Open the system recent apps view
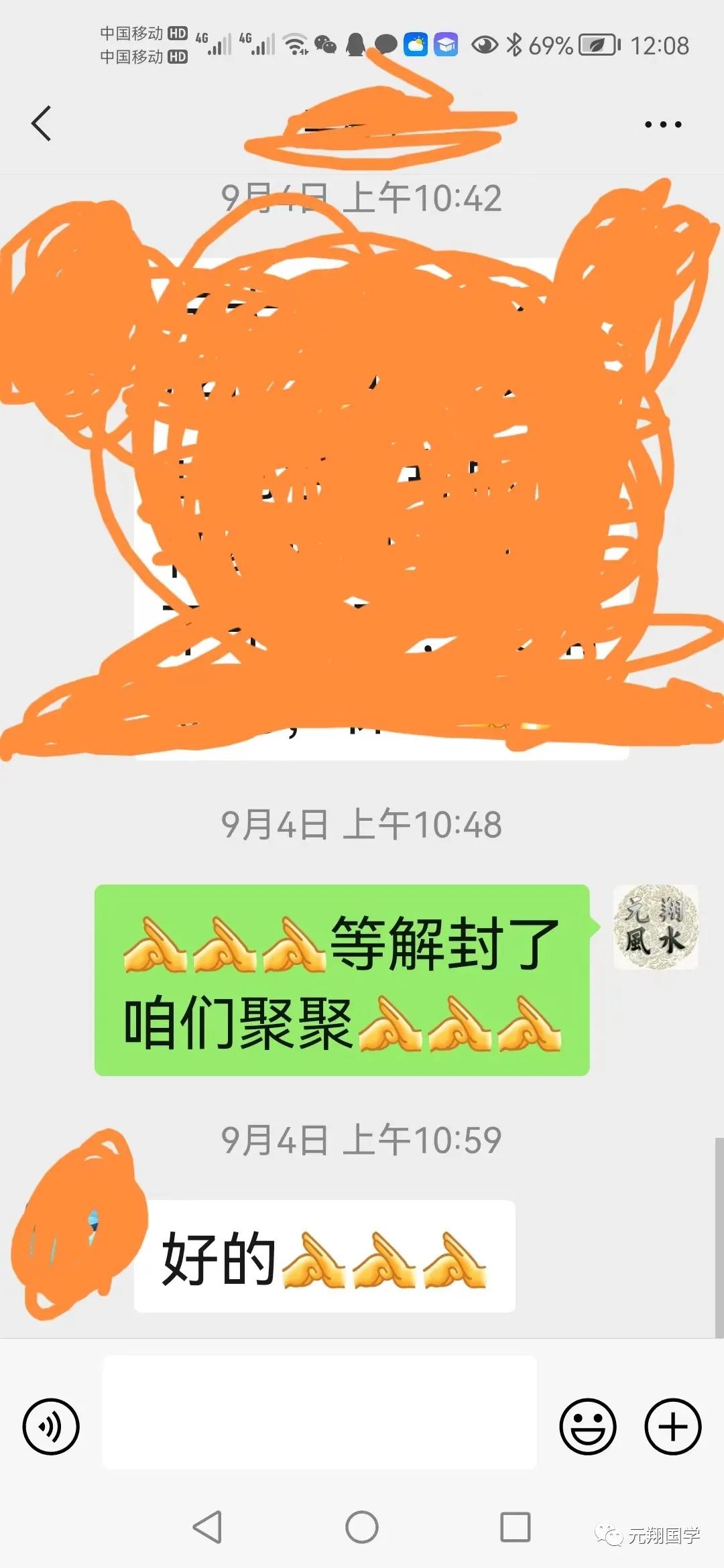 click(x=516, y=1528)
